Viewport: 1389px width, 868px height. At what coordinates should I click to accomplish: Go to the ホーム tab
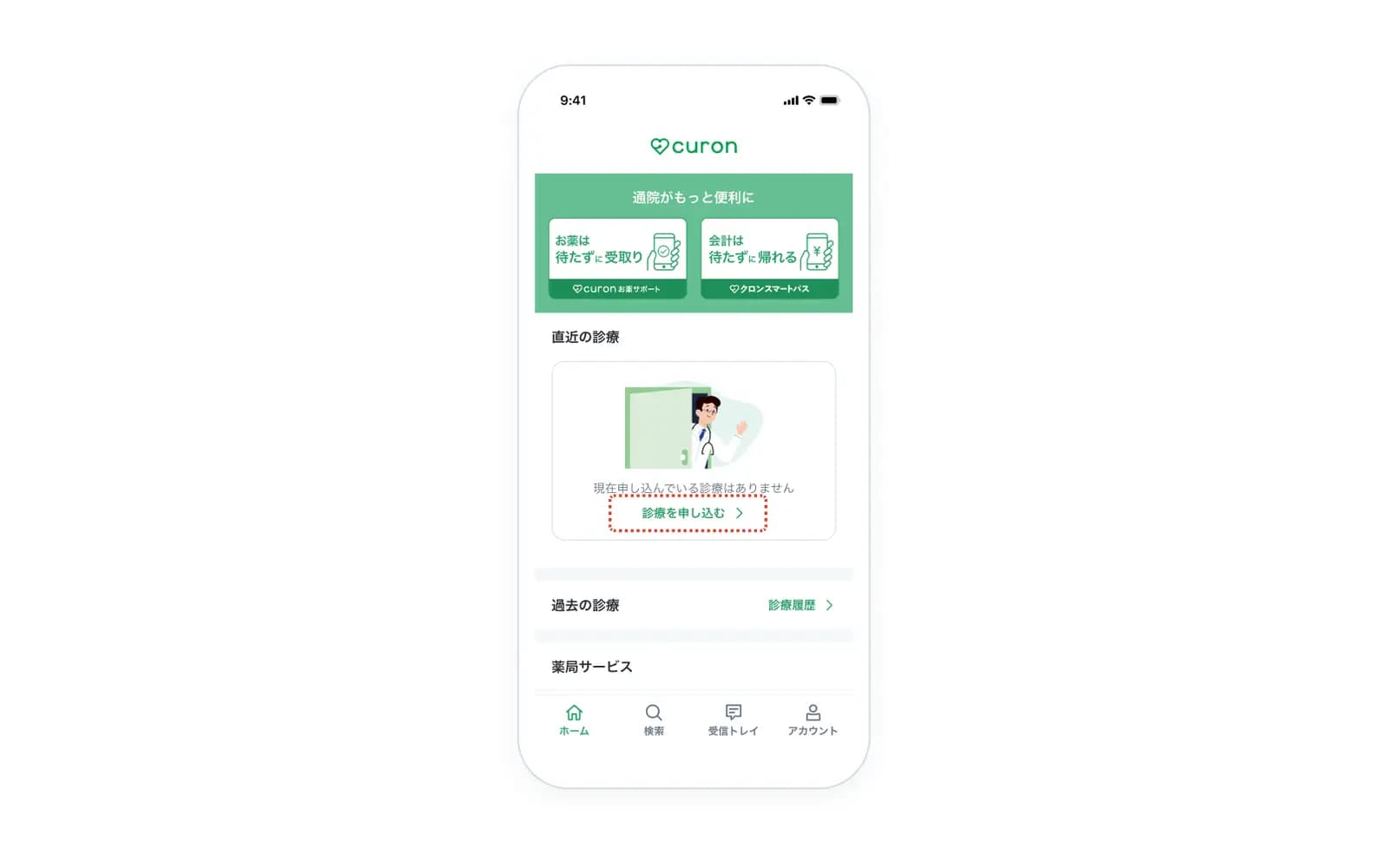pyautogui.click(x=574, y=720)
